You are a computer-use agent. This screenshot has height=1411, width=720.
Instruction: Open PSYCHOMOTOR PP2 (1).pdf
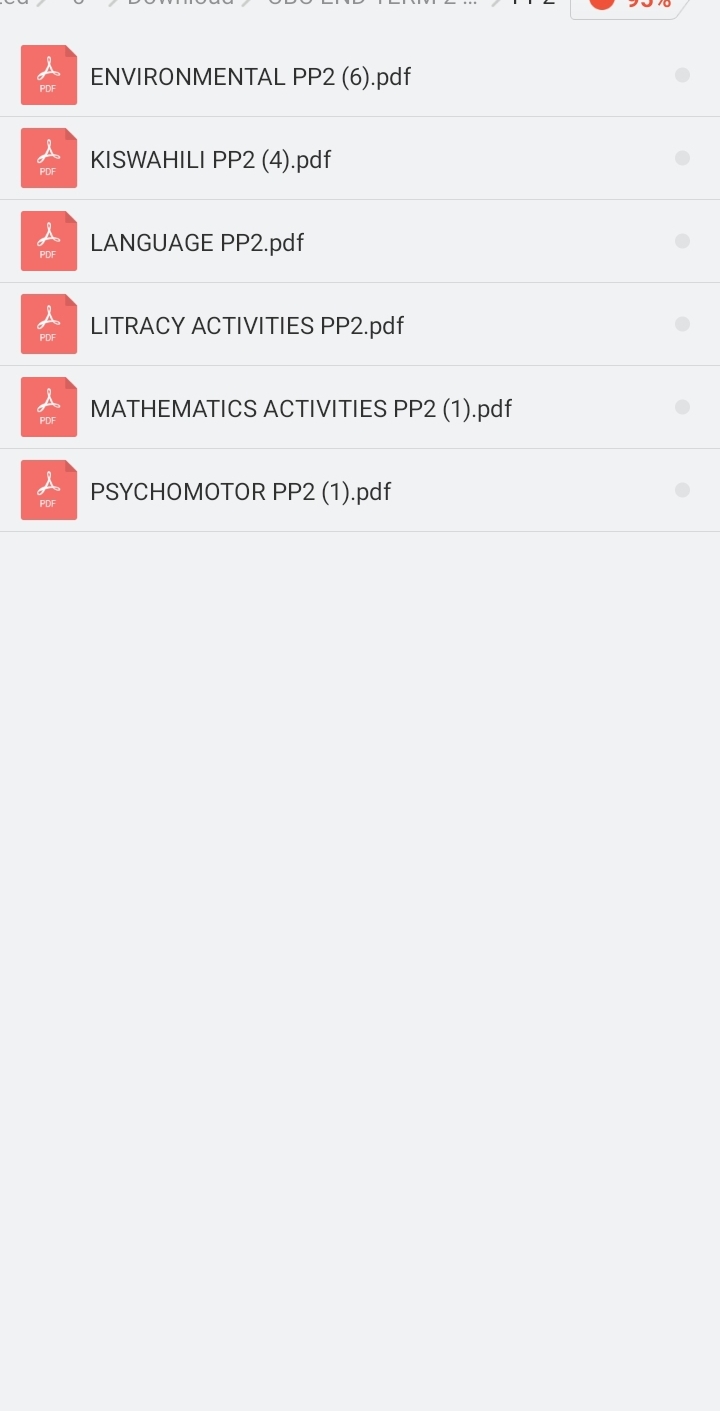[x=240, y=489]
